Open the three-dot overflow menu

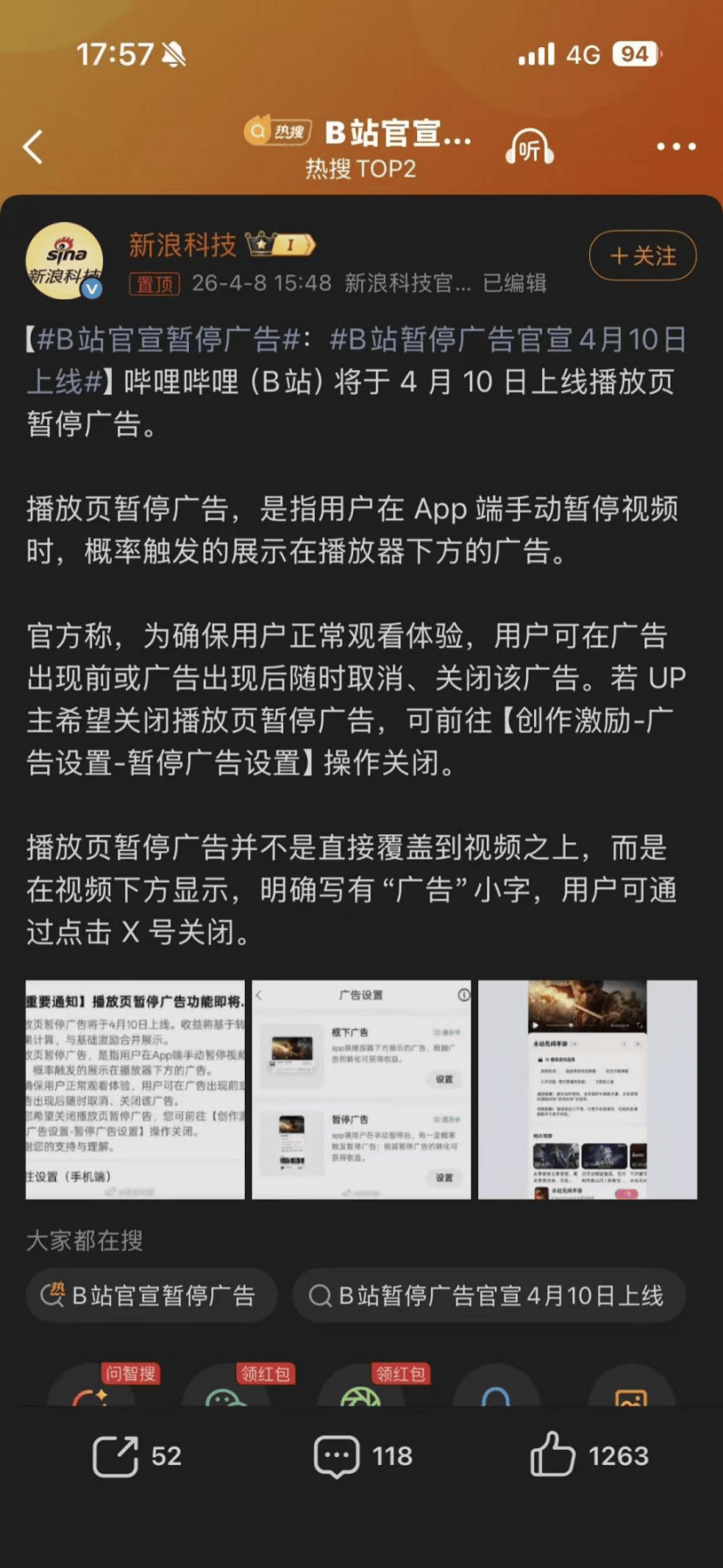click(676, 147)
